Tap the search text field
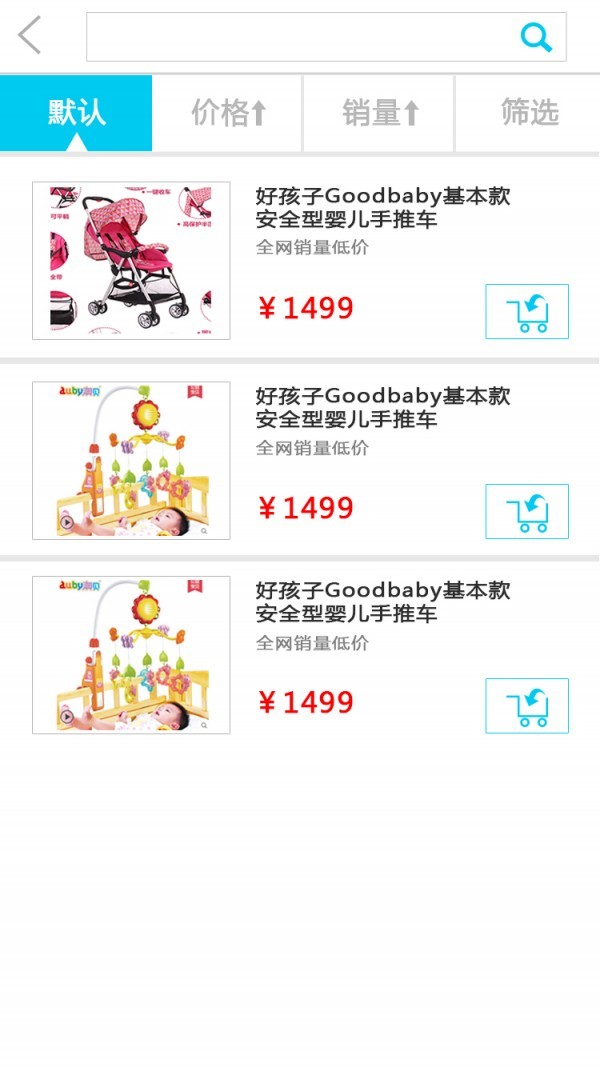Screen dimensions: 600x1067 (x=300, y=37)
